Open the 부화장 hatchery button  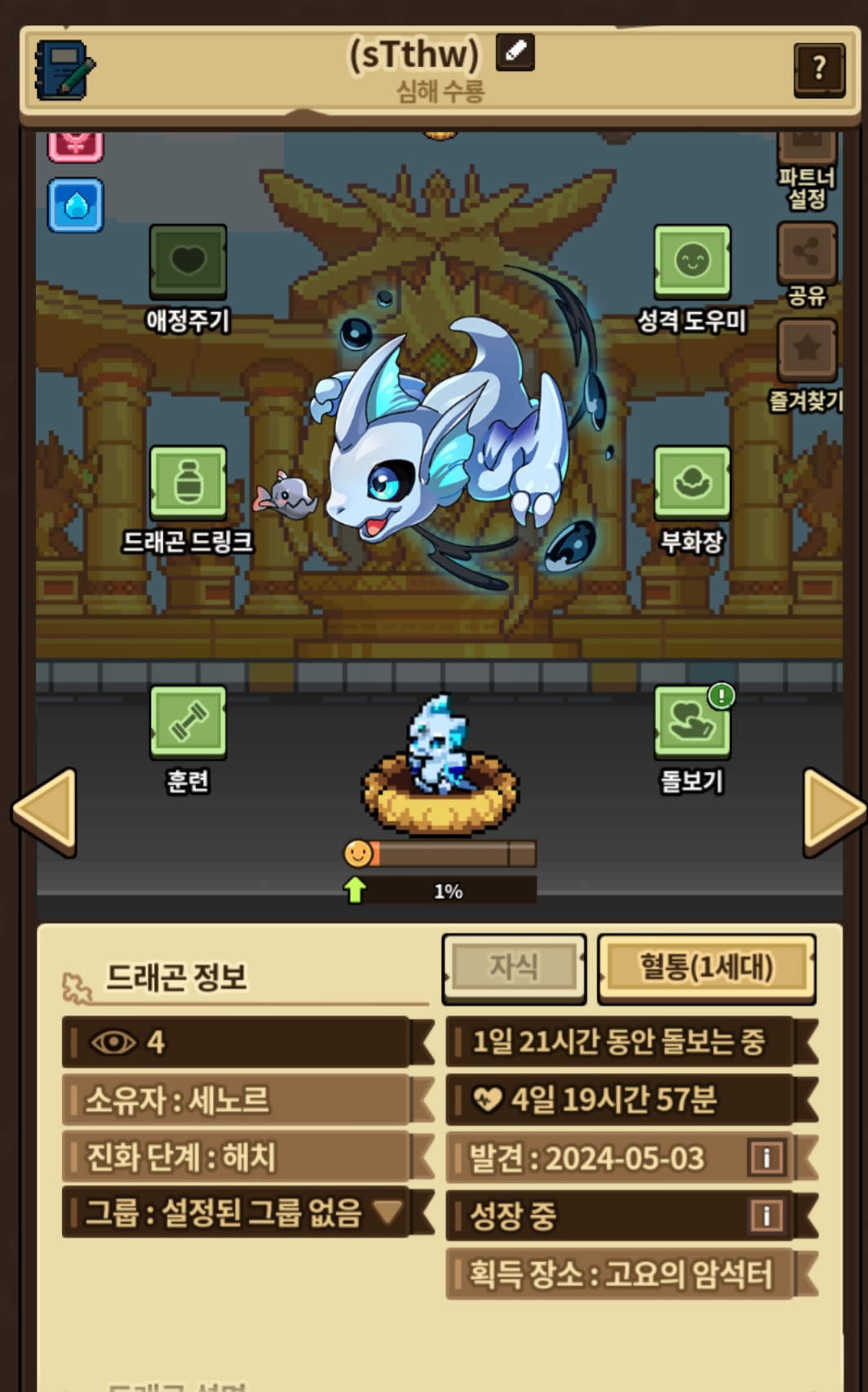(692, 482)
